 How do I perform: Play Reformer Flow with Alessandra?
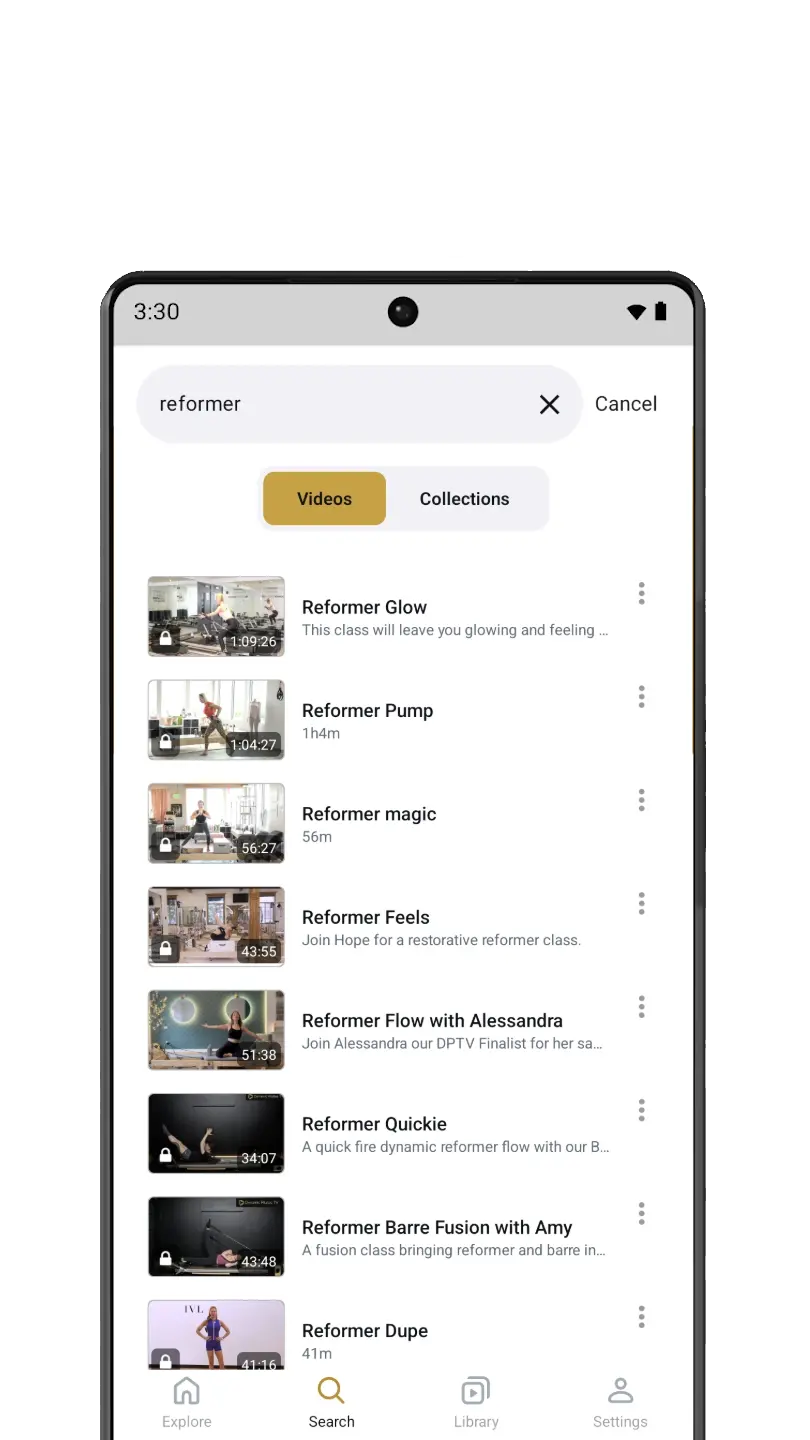432,1021
